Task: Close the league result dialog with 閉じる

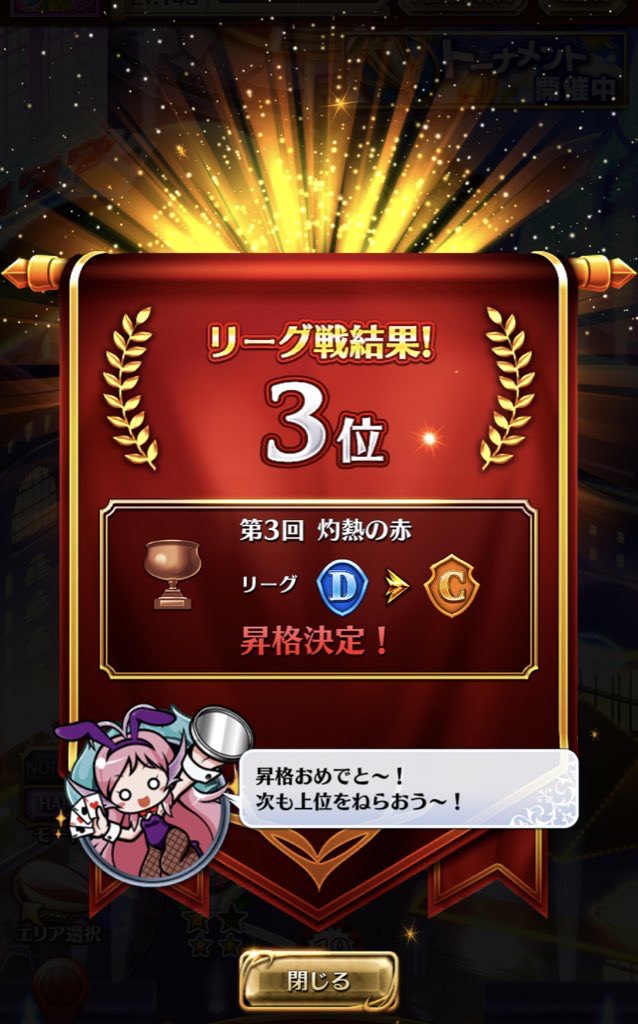Action: point(318,979)
